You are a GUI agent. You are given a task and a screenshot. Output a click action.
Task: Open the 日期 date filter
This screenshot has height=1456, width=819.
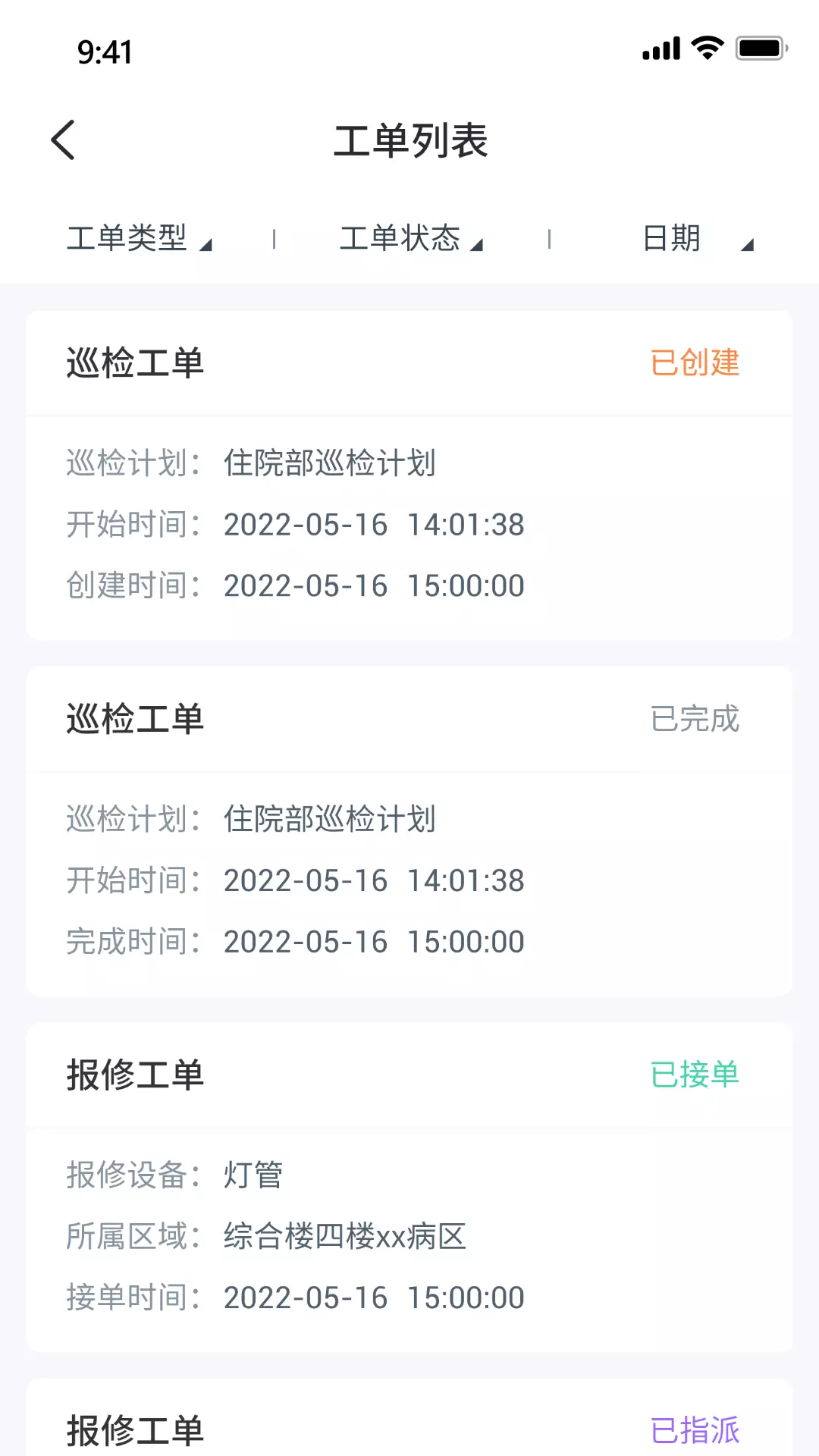tap(698, 239)
